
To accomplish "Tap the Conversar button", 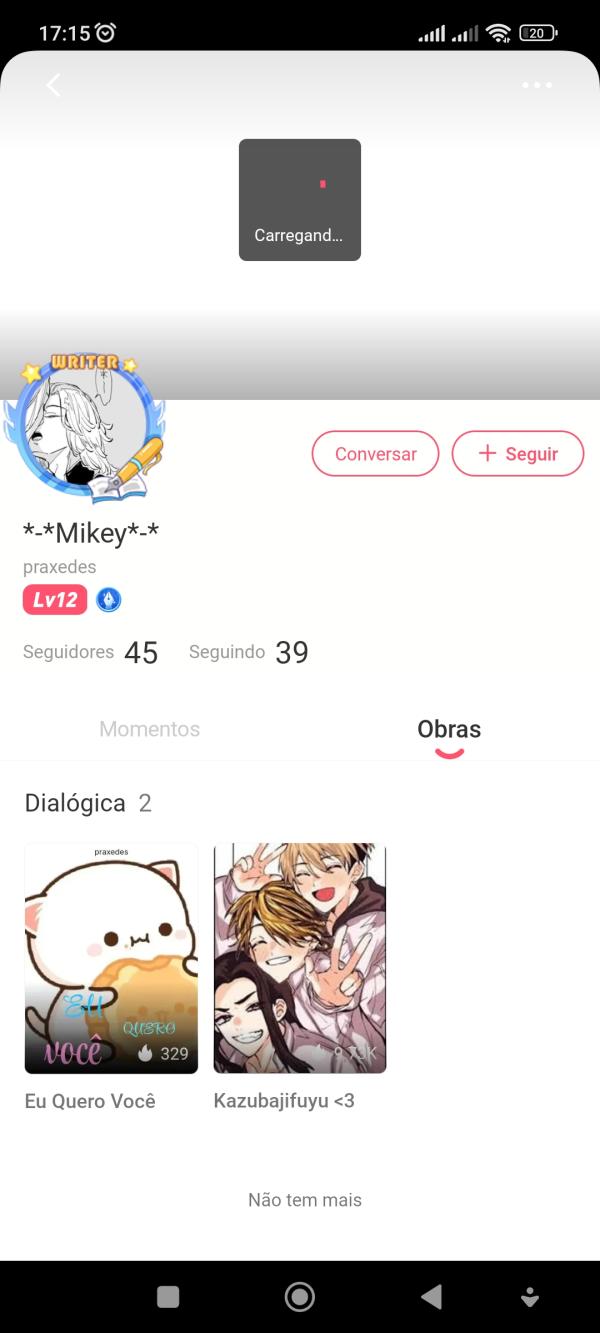I will tap(375, 454).
